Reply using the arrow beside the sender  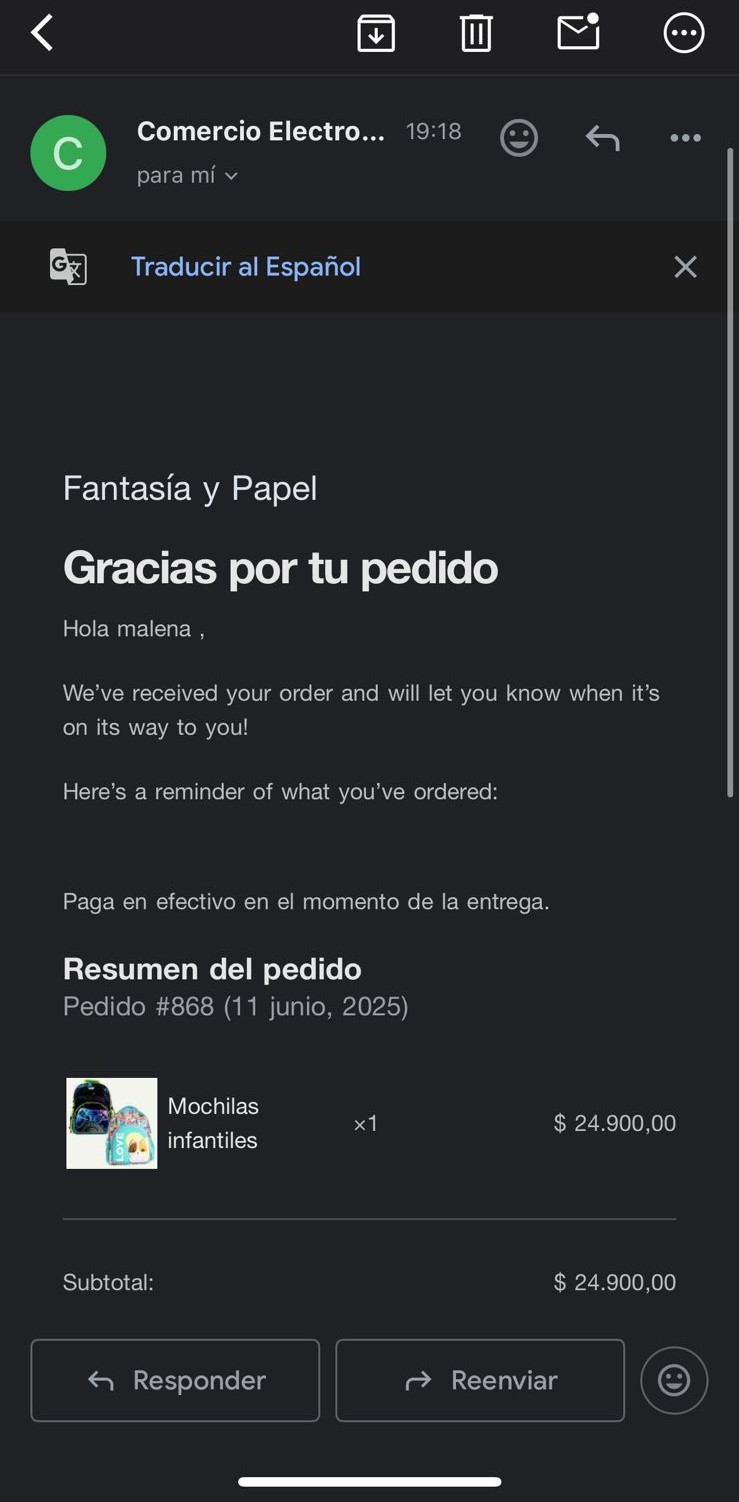pos(602,138)
